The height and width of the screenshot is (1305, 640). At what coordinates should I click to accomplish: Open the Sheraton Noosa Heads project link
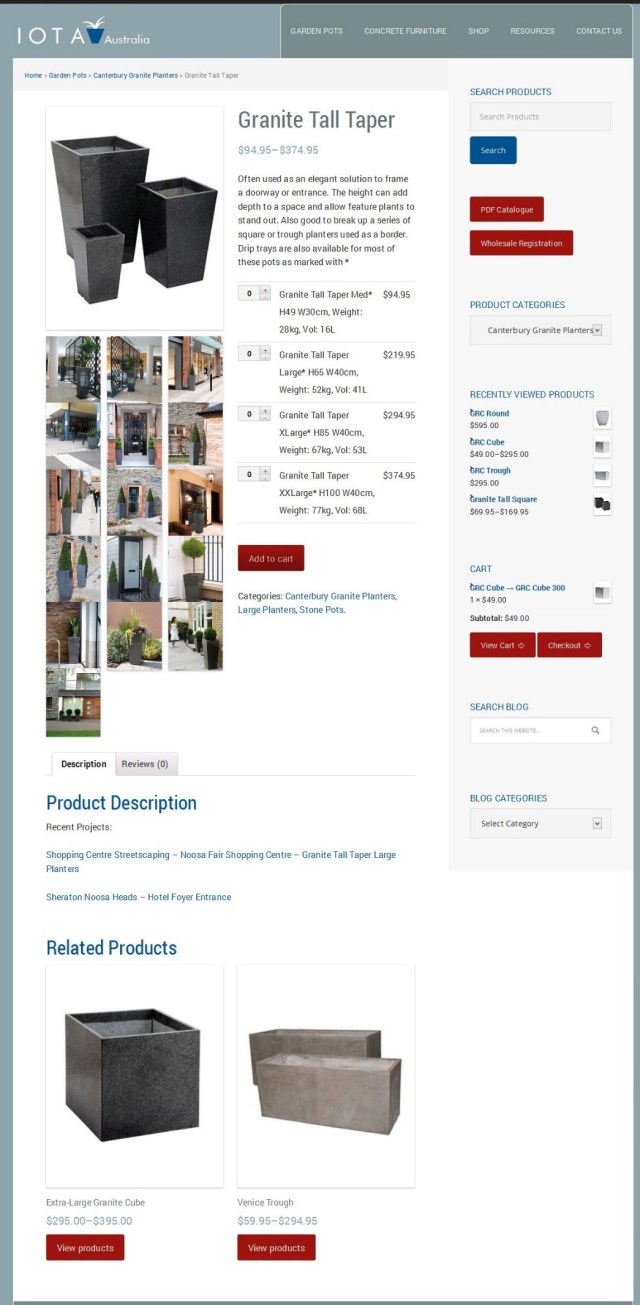138,897
